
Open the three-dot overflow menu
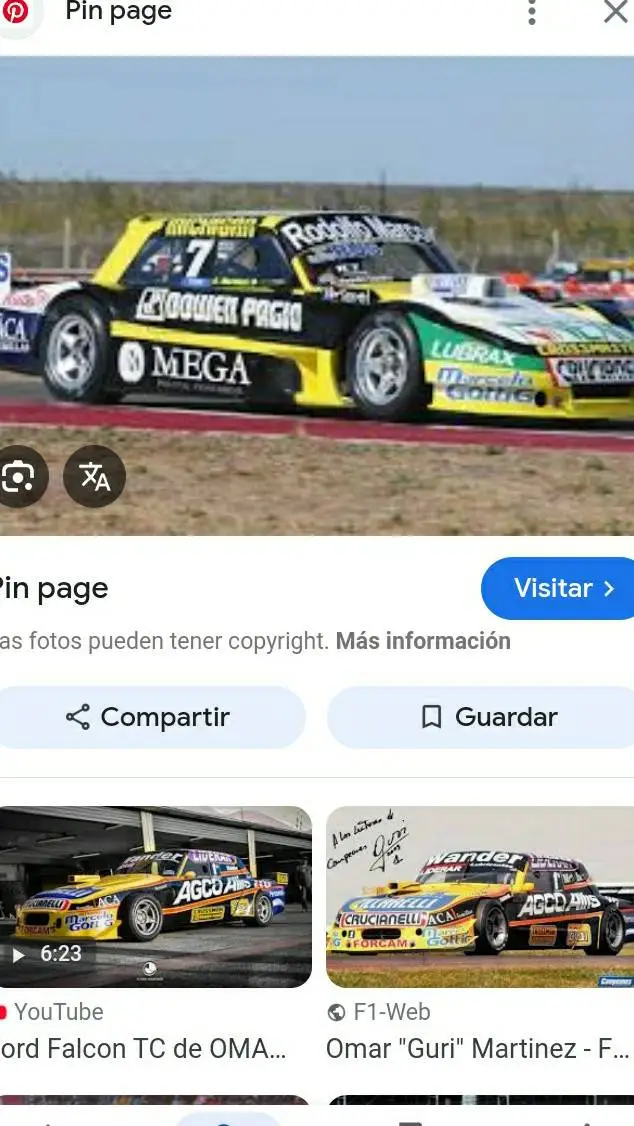pos(532,13)
